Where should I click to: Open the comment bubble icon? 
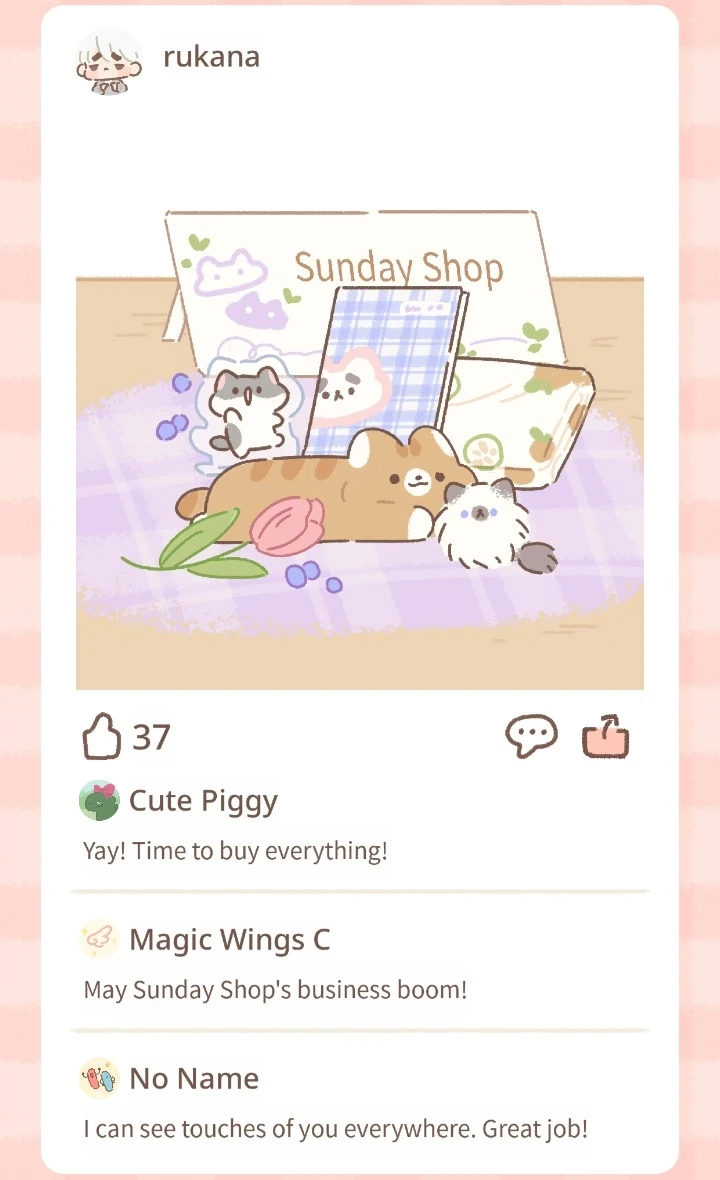(530, 737)
